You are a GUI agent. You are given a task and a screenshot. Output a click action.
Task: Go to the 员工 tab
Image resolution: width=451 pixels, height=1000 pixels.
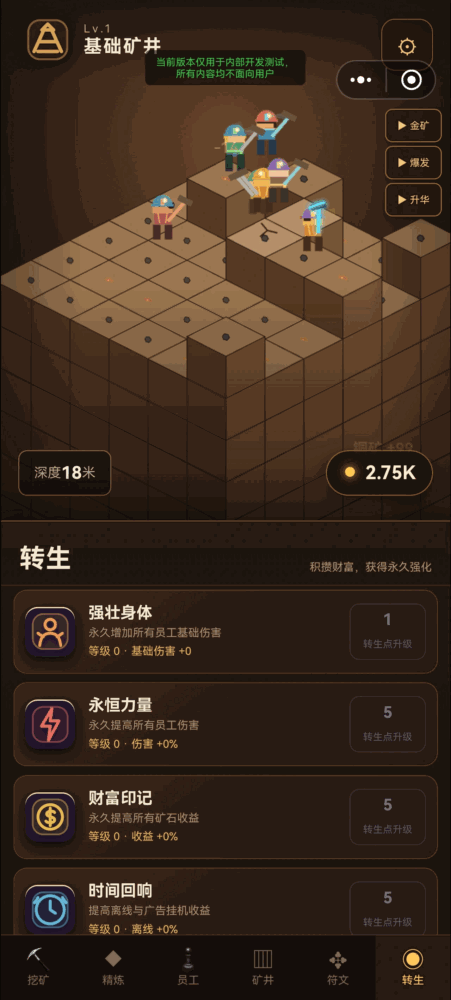coord(188,967)
